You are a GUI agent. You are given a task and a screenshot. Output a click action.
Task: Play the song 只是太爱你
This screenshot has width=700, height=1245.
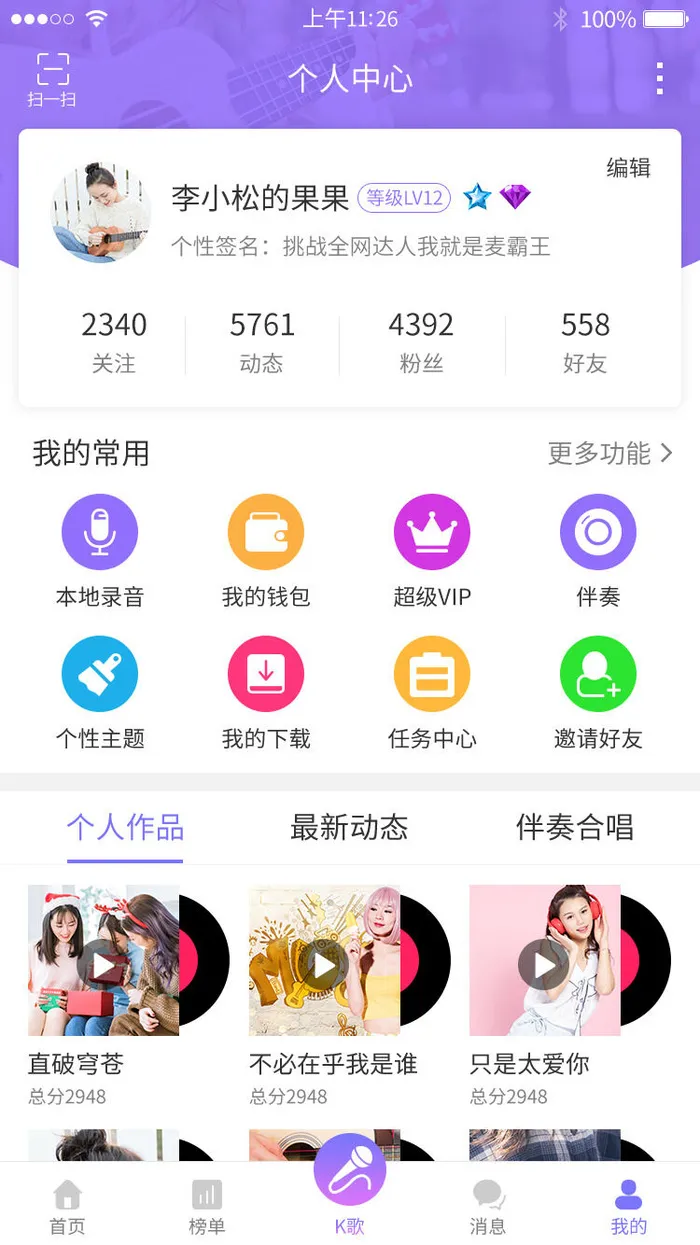(544, 964)
